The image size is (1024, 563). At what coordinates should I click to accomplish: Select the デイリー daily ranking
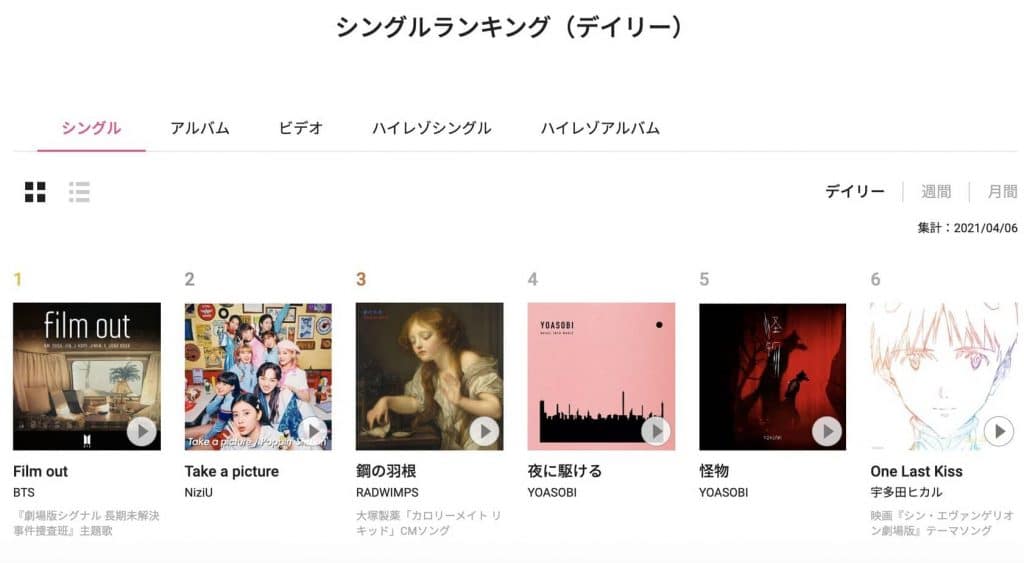pyautogui.click(x=855, y=191)
